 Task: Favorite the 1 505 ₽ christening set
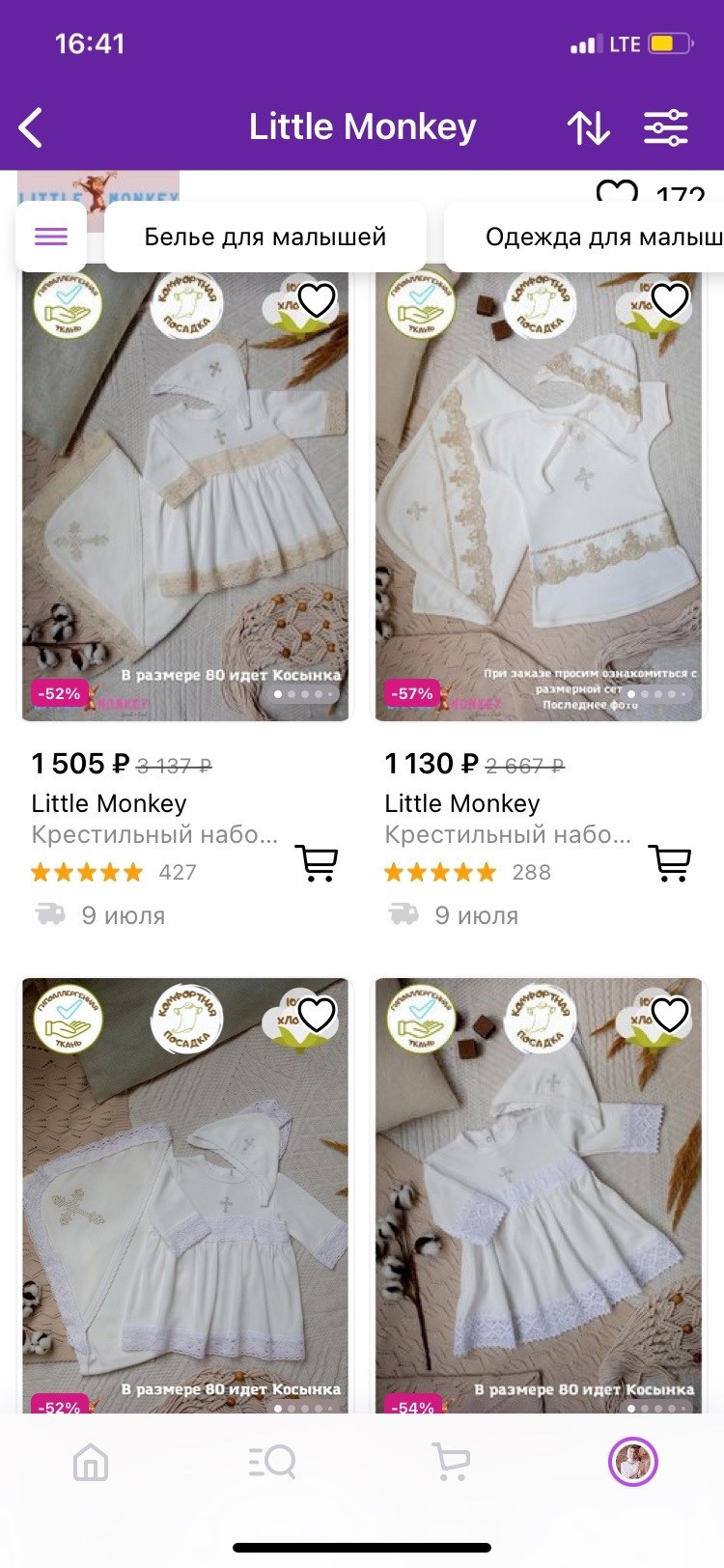[x=317, y=300]
